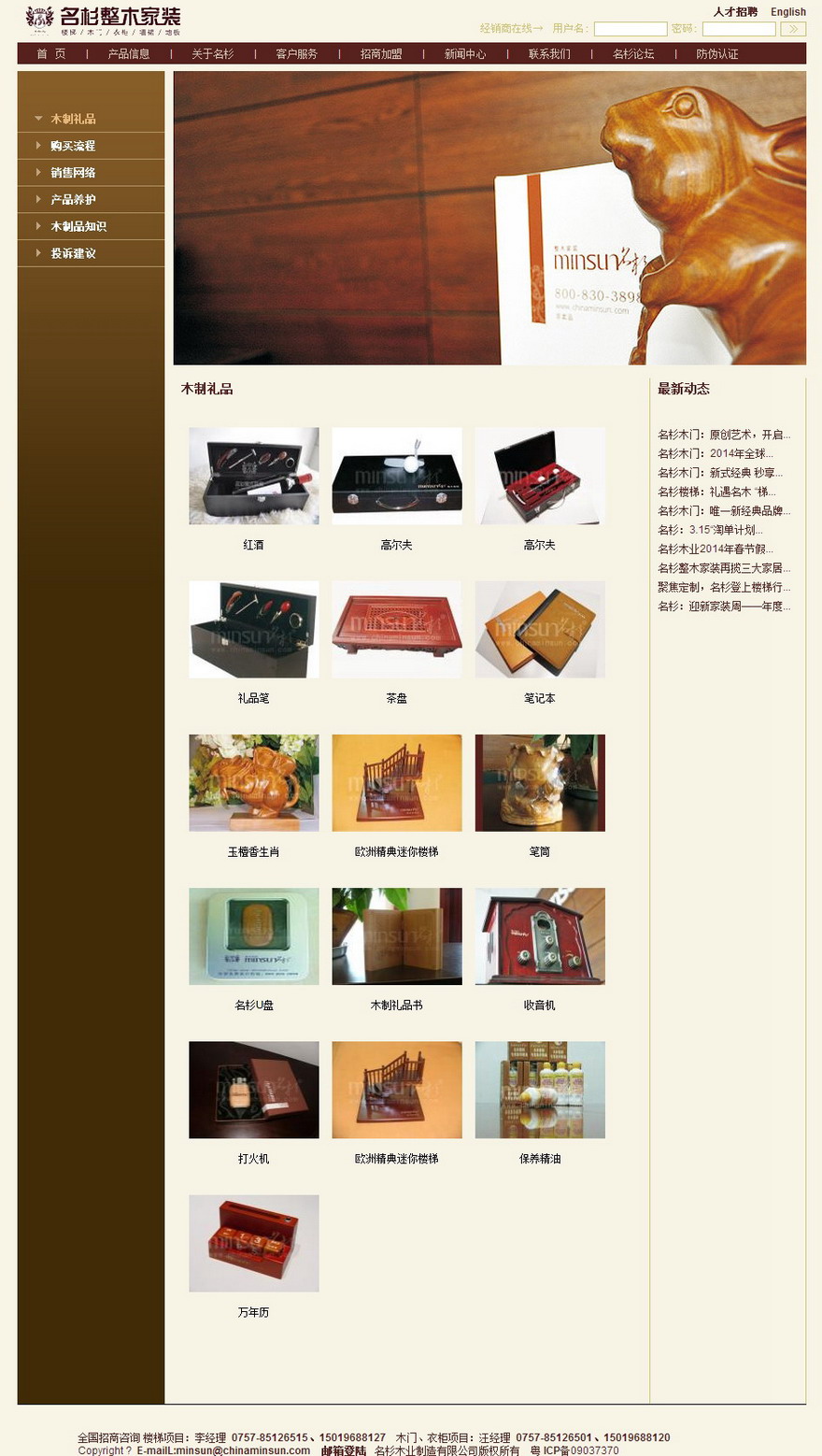The width and height of the screenshot is (822, 1456).
Task: Tap the login arrow button
Action: (x=792, y=29)
